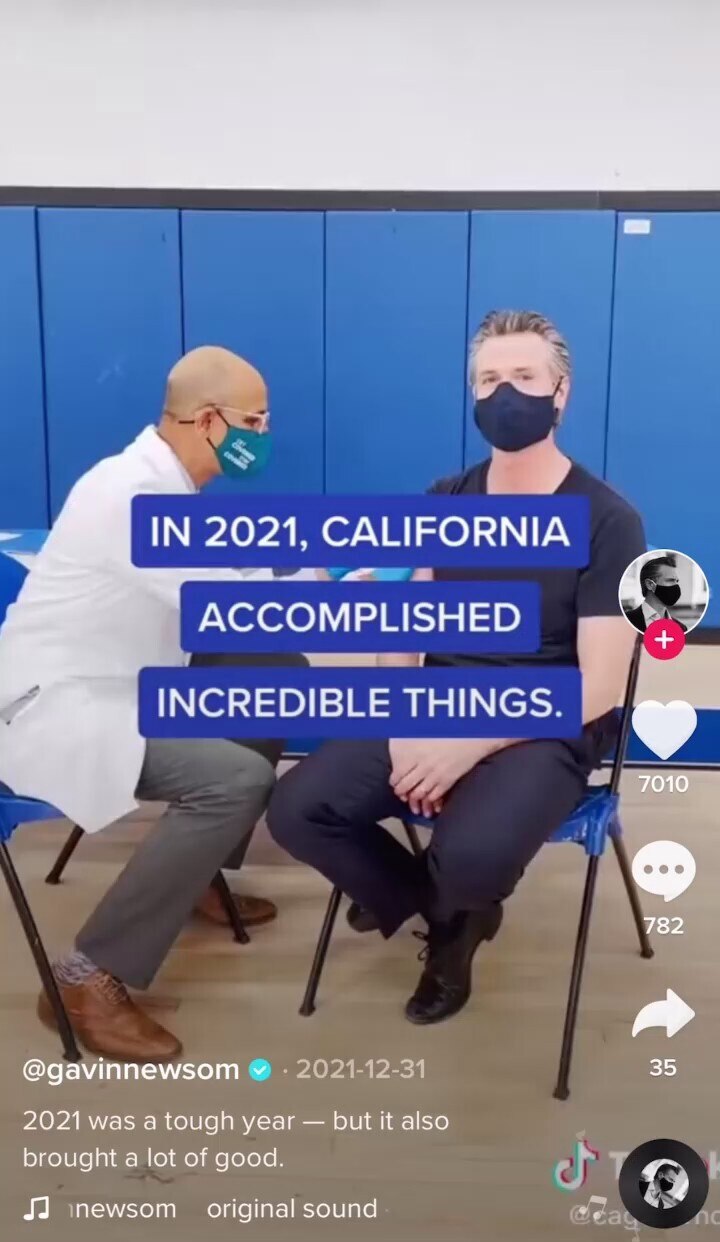720x1242 pixels.
Task: Open the original sound track label
Action: click(x=291, y=1209)
